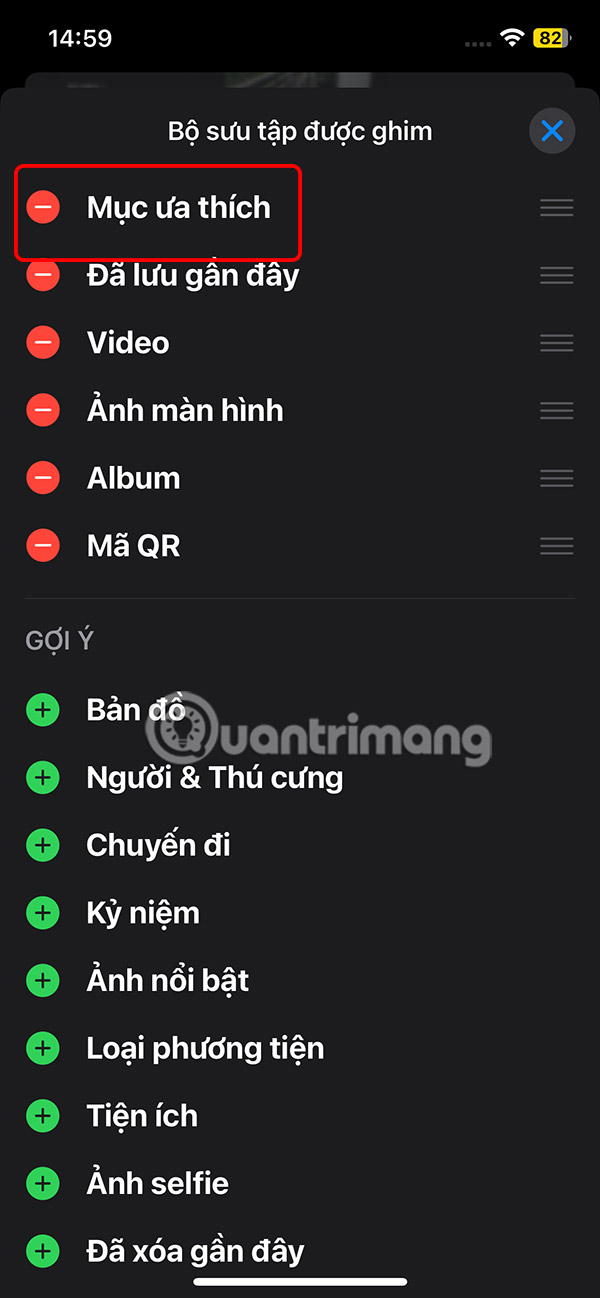Add Bản đồ to pinned collections
This screenshot has width=600, height=1298.
pyautogui.click(x=43, y=710)
